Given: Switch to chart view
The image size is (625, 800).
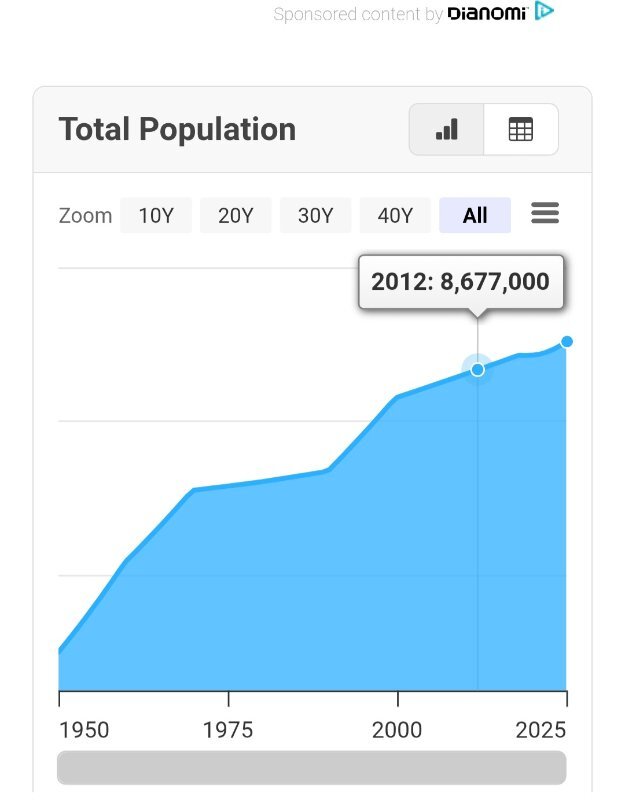Looking at the screenshot, I should [x=447, y=130].
